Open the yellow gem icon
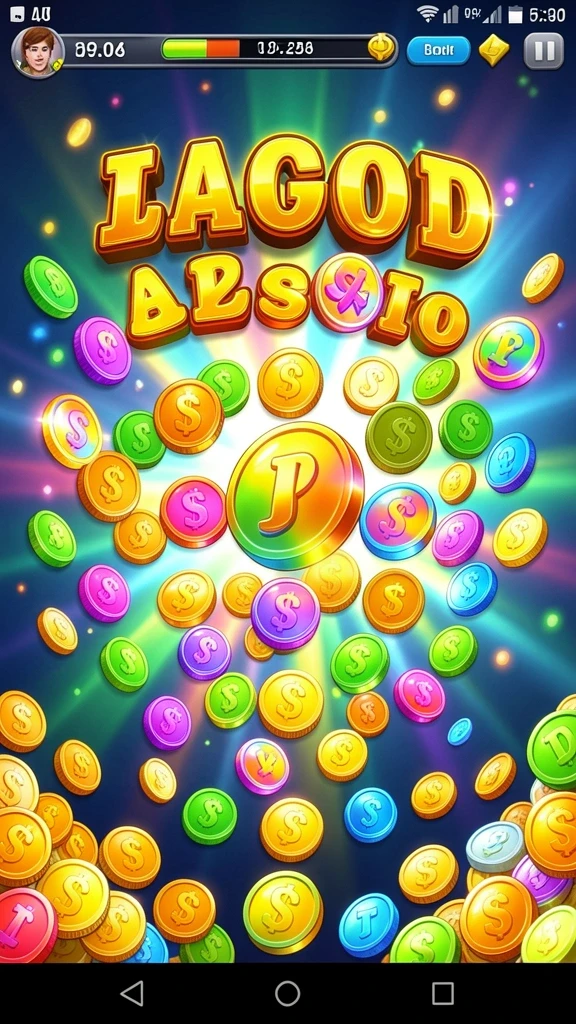Image resolution: width=576 pixels, height=1024 pixels. (x=495, y=50)
